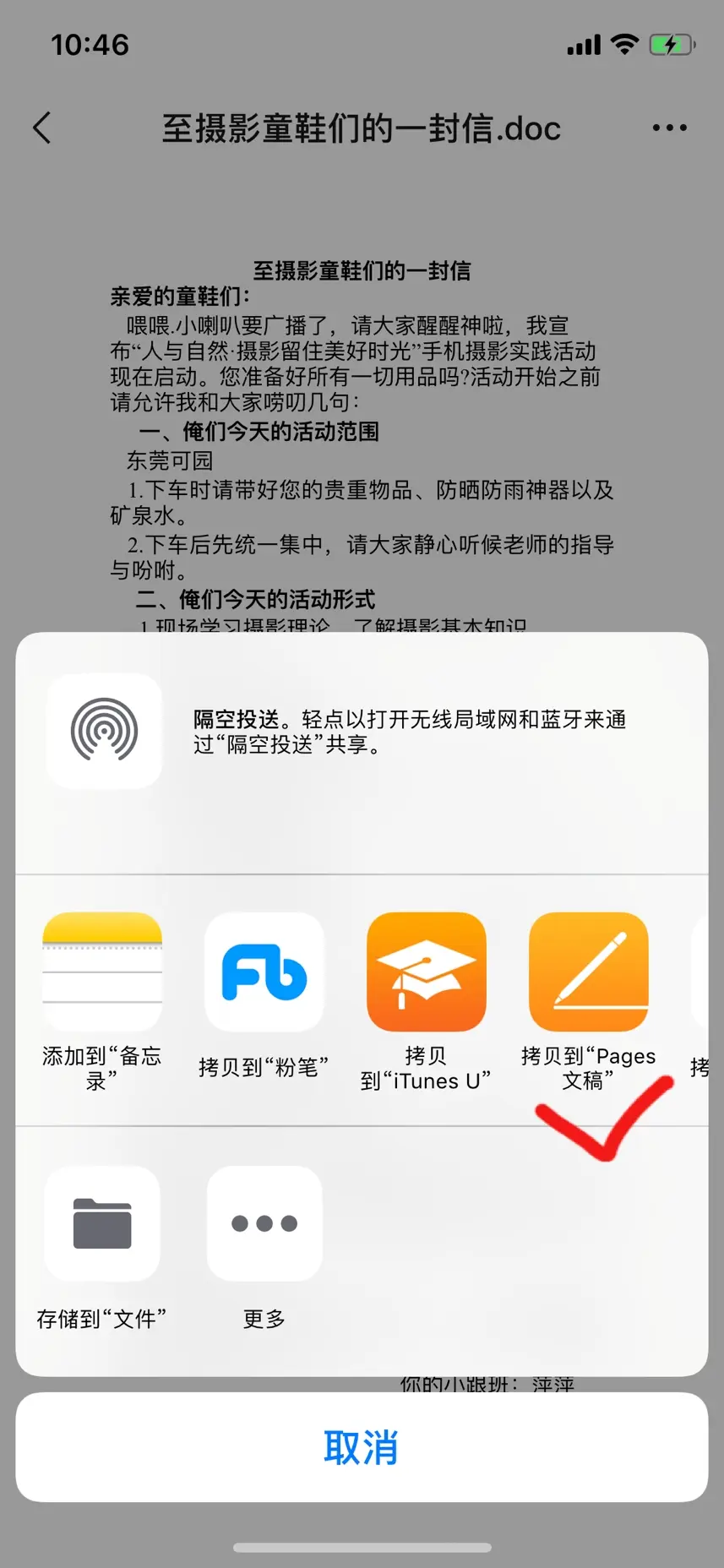The width and height of the screenshot is (724, 1568).
Task: Tap the AirDrop icon to enable sharing
Action: click(x=104, y=731)
